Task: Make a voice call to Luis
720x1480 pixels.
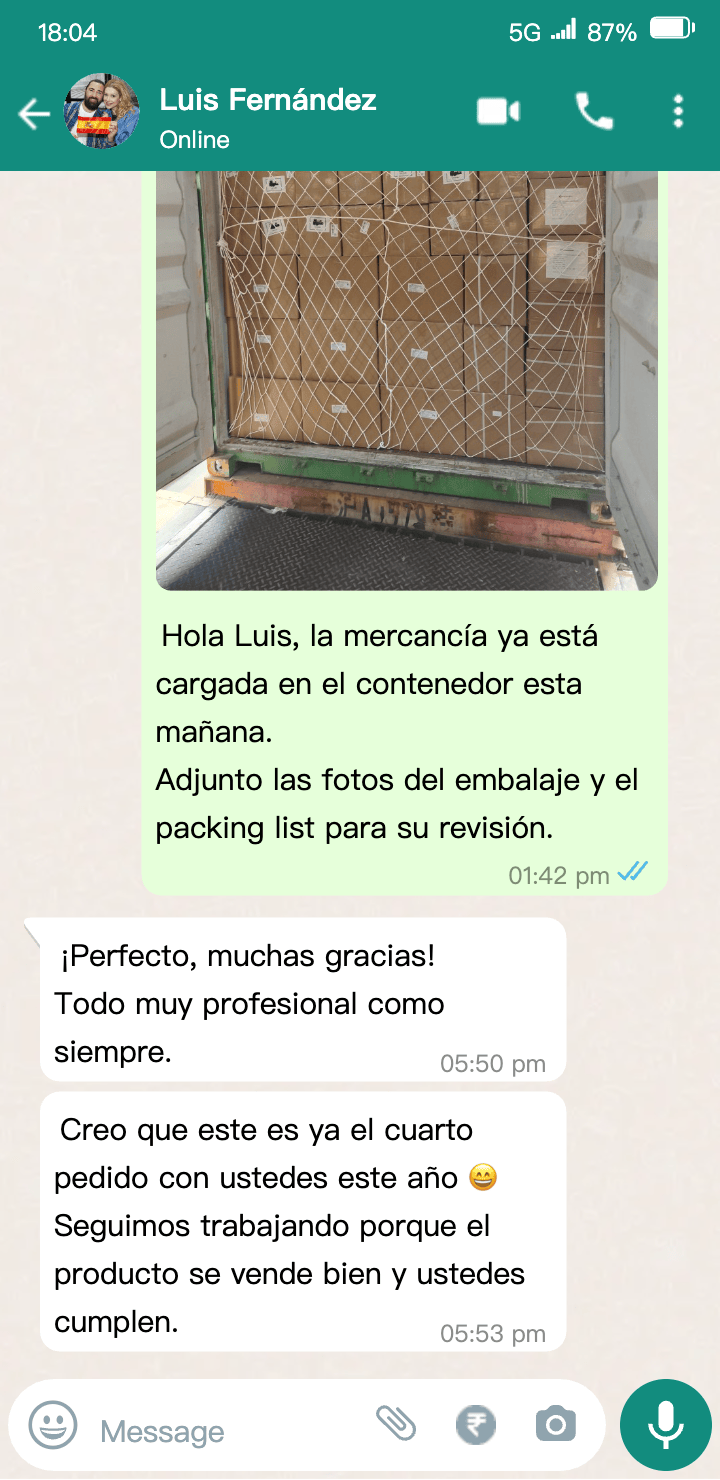Action: pyautogui.click(x=594, y=112)
